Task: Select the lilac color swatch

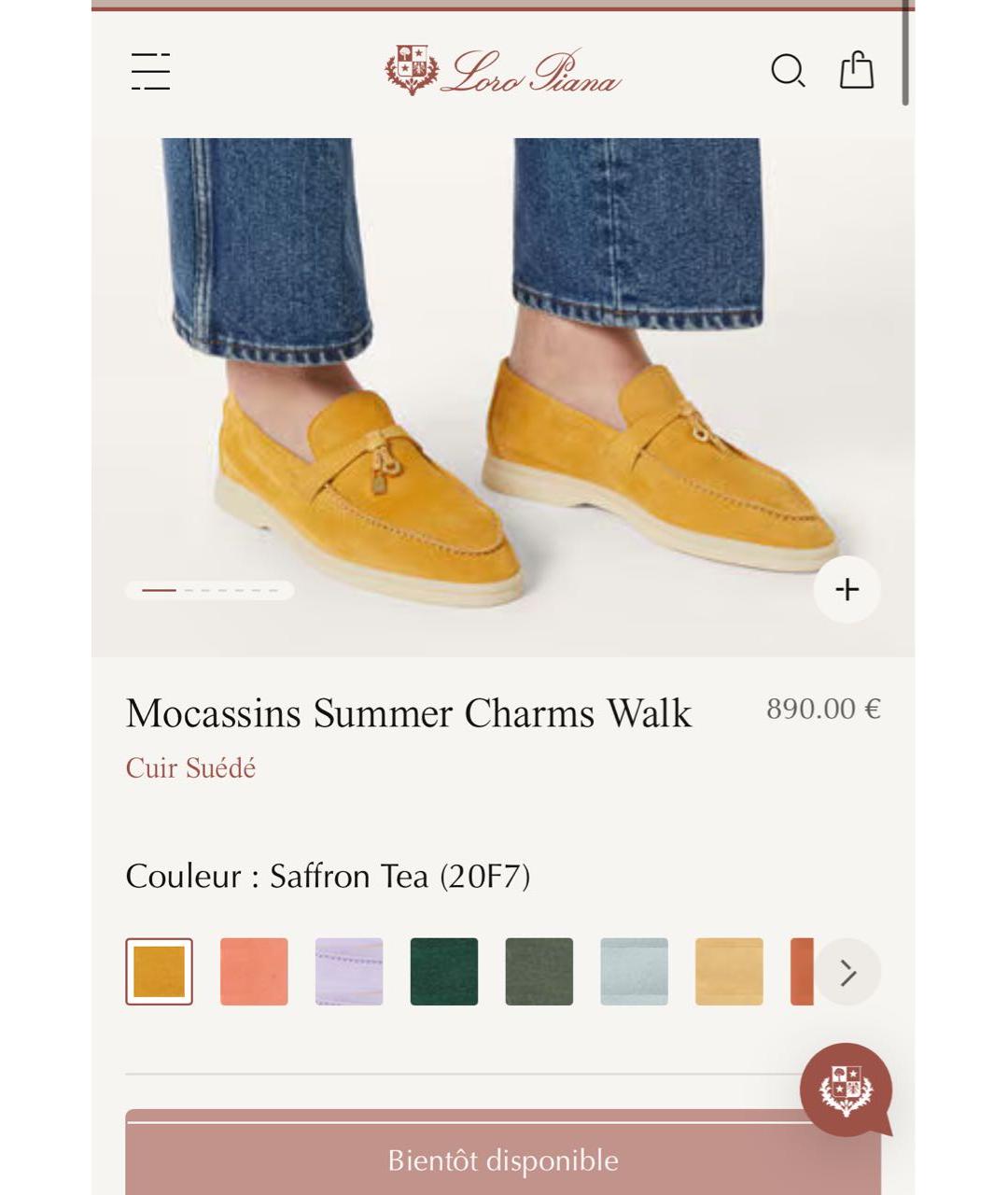Action: 349,972
